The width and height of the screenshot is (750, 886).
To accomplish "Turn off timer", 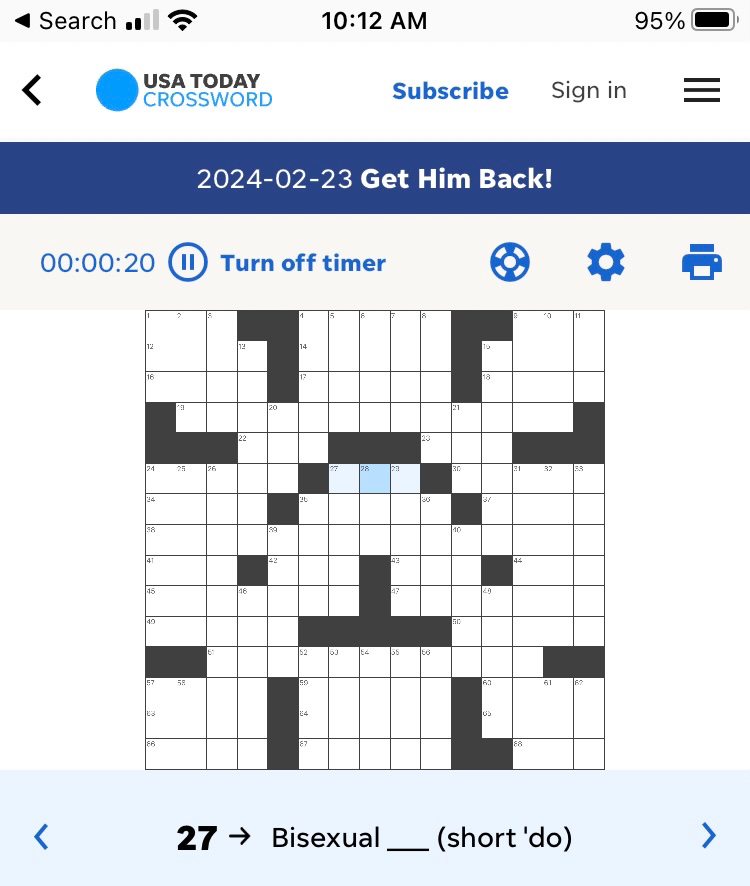I will pos(303,263).
